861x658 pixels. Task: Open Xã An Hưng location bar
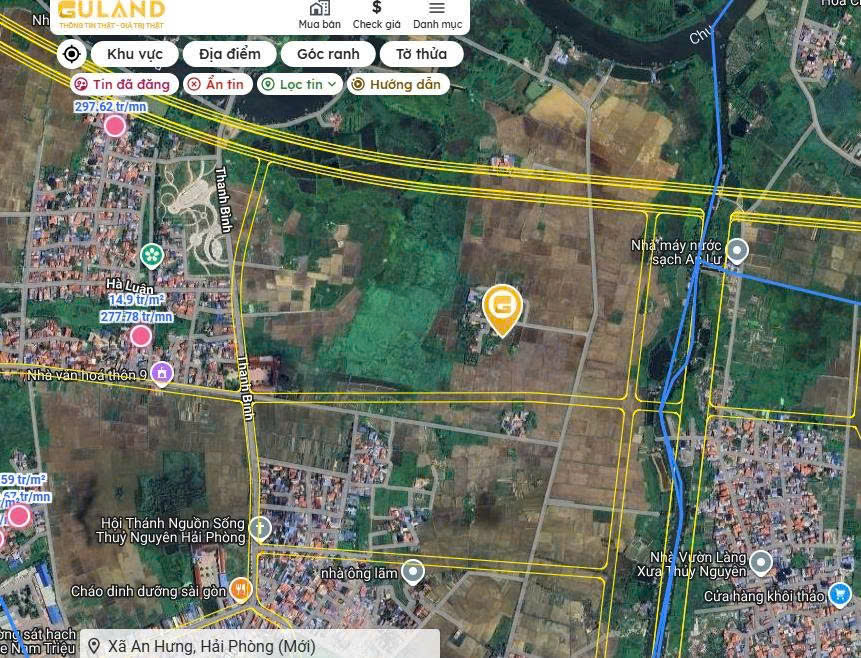[260, 646]
